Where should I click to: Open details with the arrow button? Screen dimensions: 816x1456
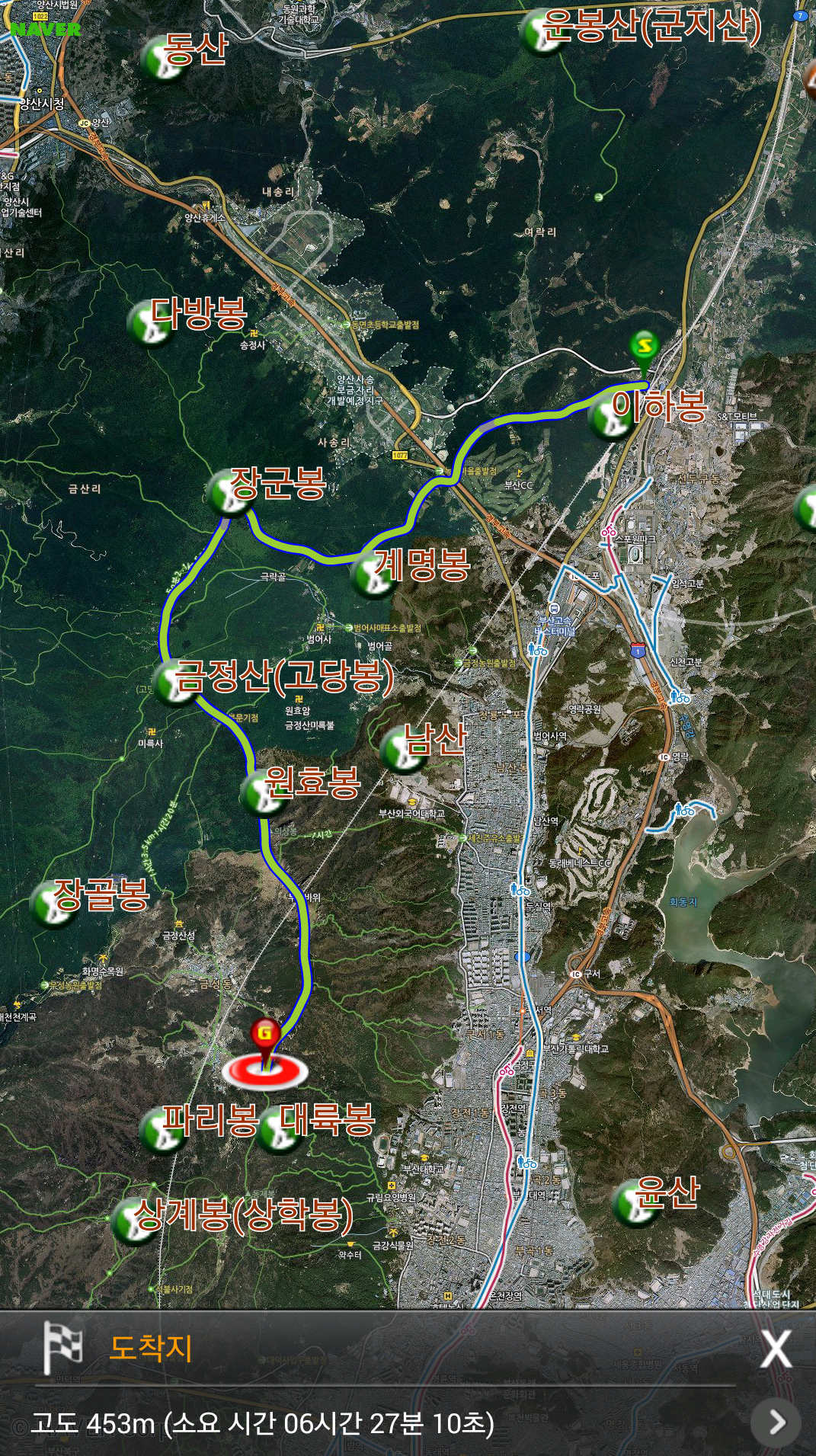pyautogui.click(x=776, y=1422)
